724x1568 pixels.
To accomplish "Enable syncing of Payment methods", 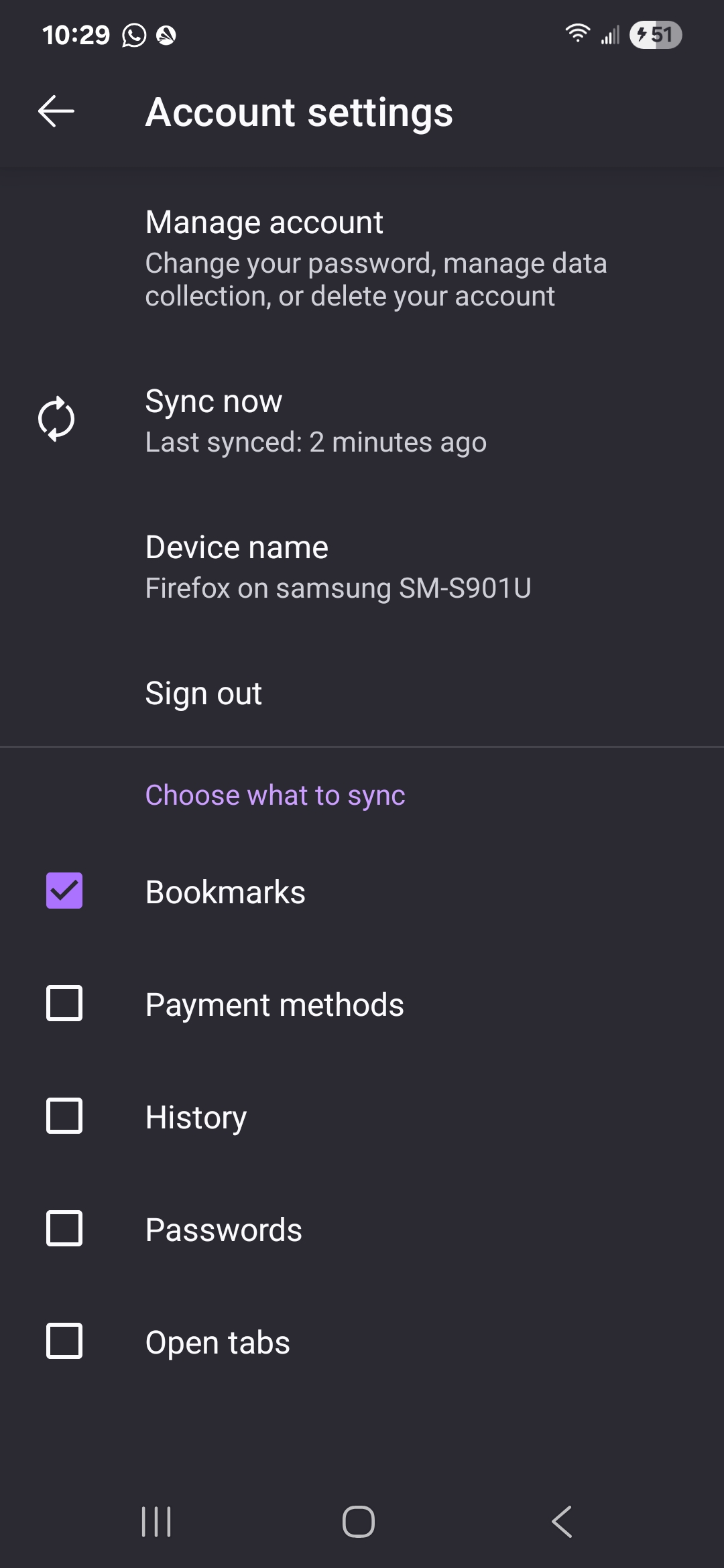I will pos(64,1003).
